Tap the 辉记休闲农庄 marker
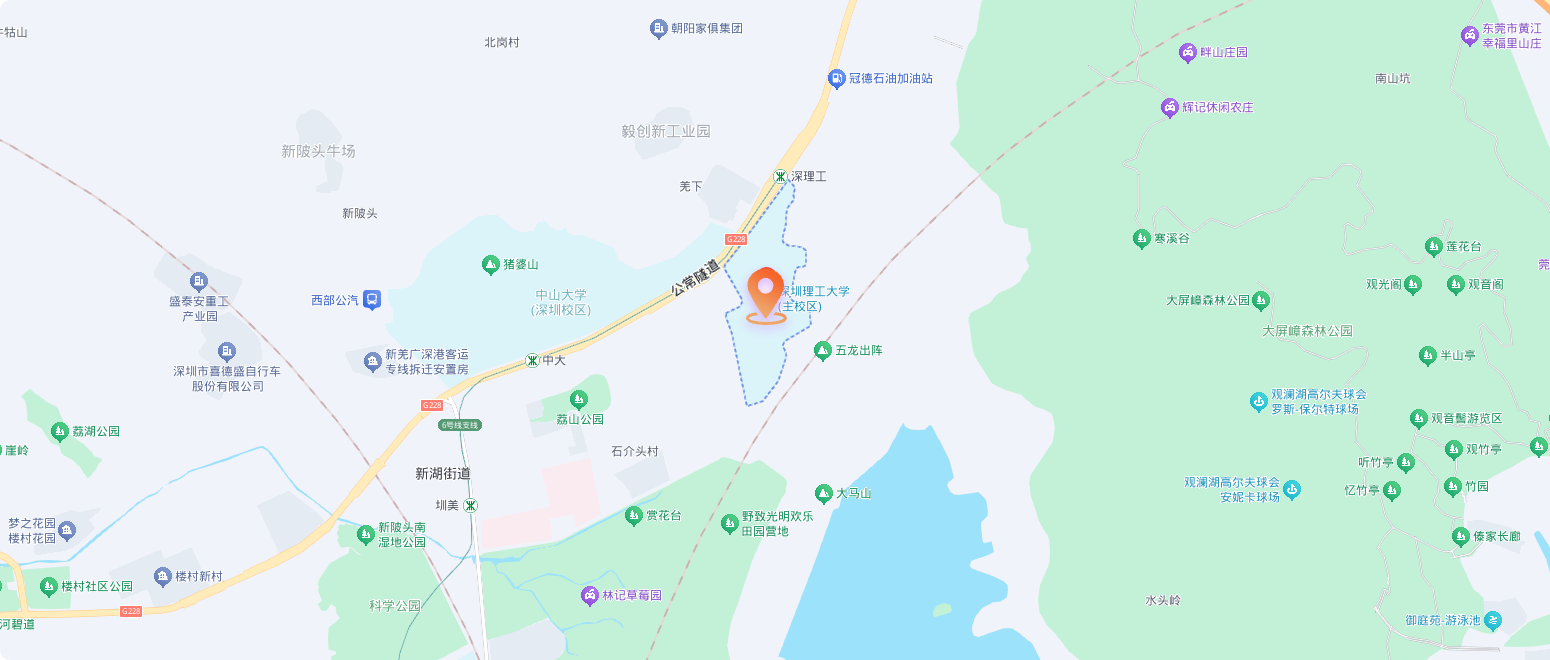 pos(1169,107)
